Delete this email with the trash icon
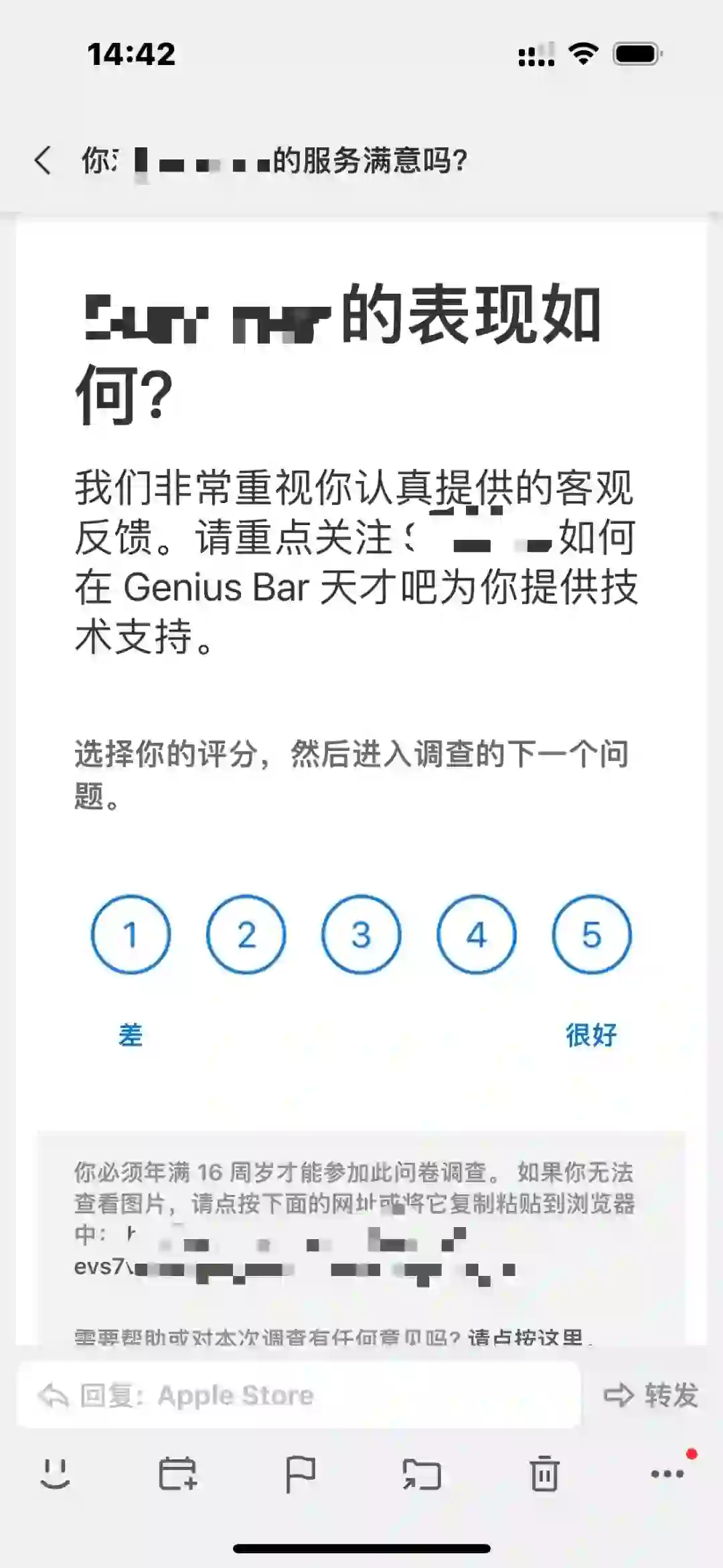Viewport: 723px width, 1568px height. (544, 1474)
